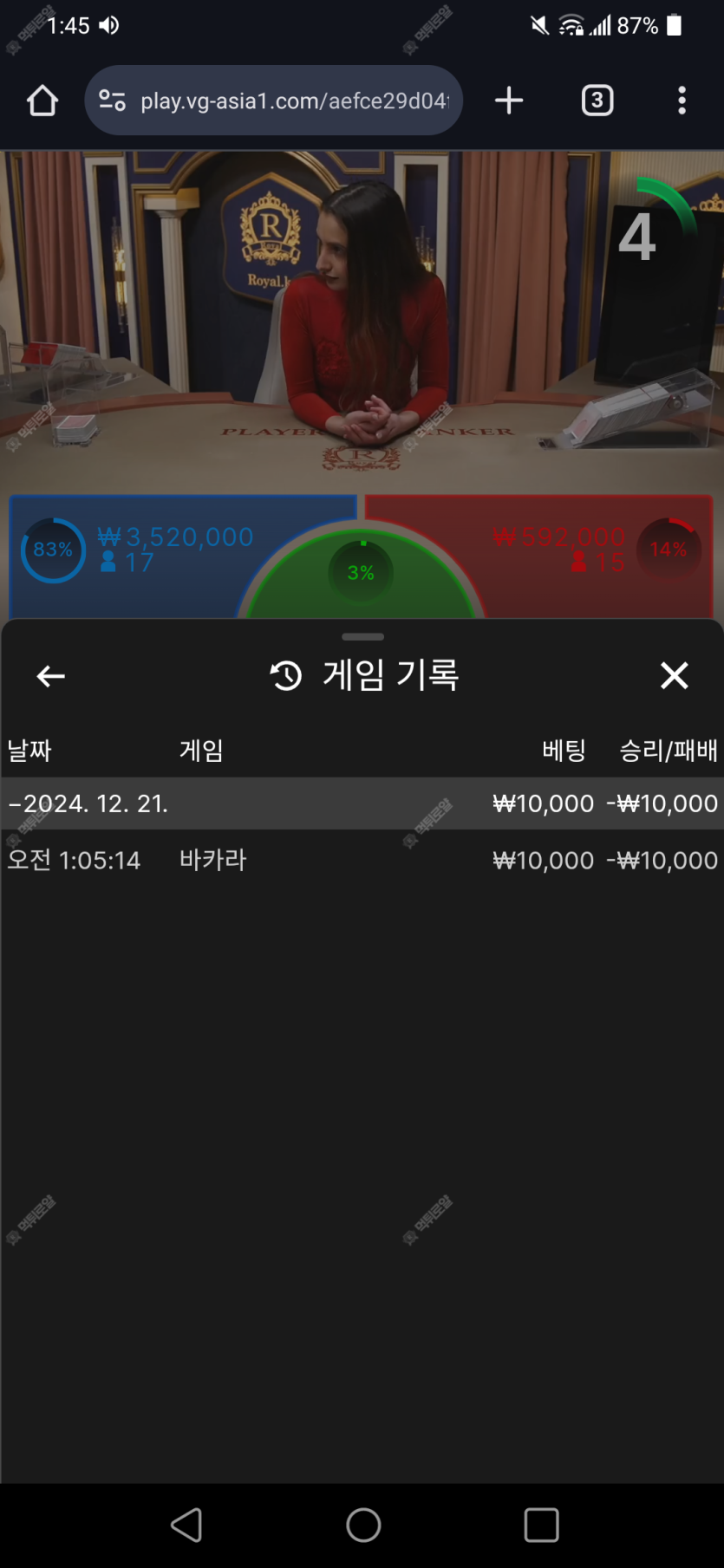Open the browser overflow menu
The height and width of the screenshot is (1568, 724).
(682, 101)
